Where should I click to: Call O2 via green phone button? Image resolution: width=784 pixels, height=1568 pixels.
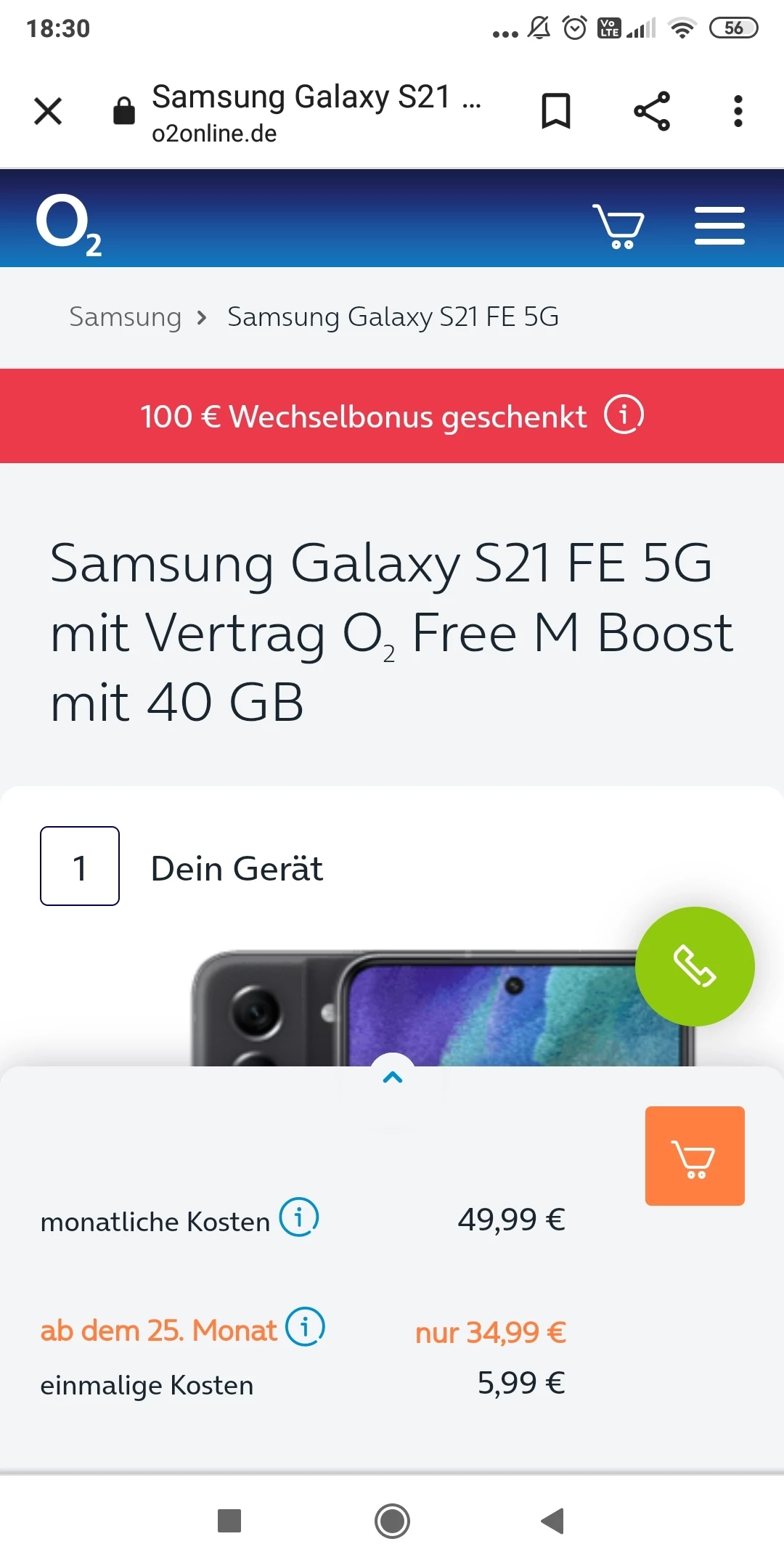pyautogui.click(x=695, y=966)
